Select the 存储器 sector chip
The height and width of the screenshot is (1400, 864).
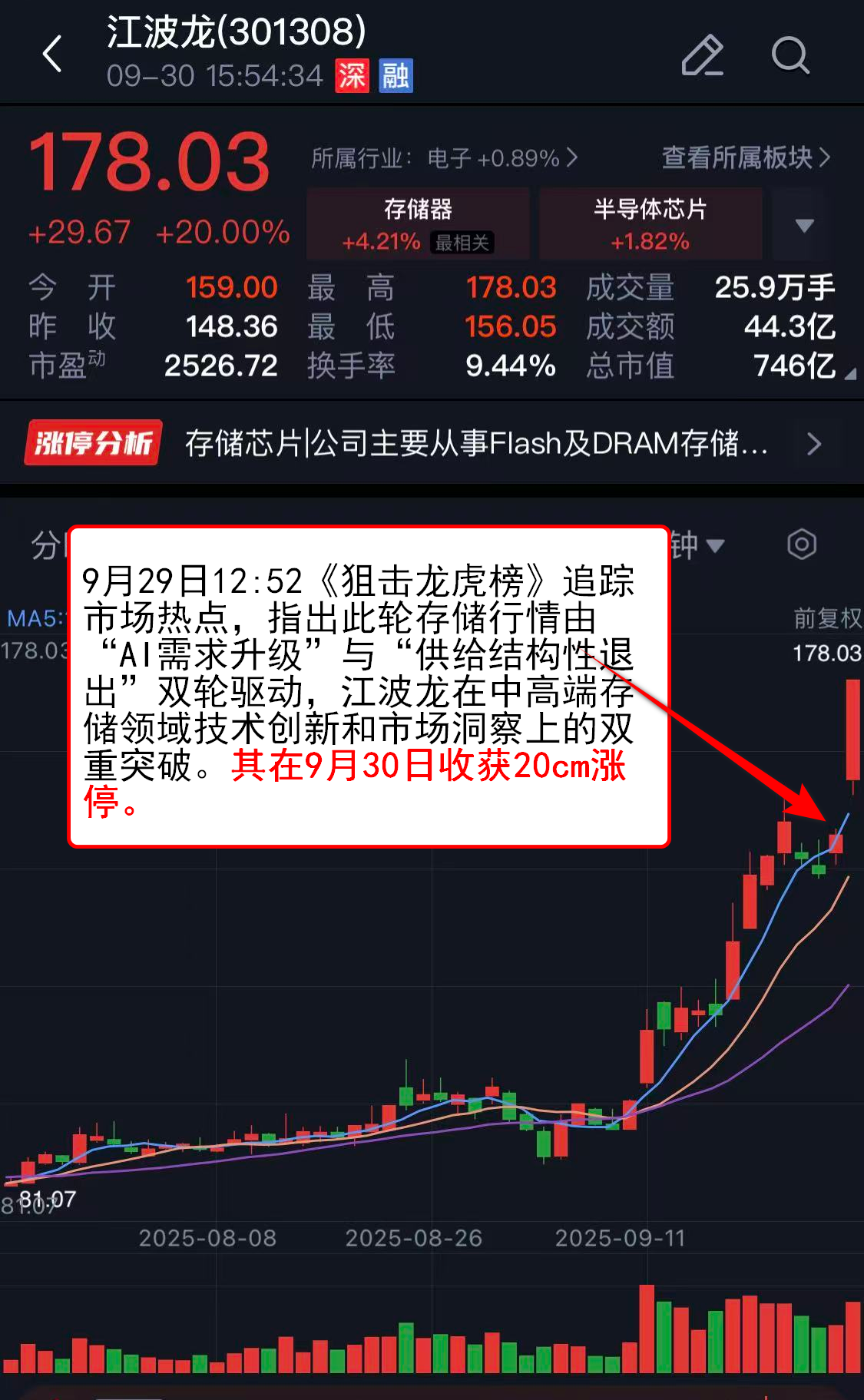418,223
